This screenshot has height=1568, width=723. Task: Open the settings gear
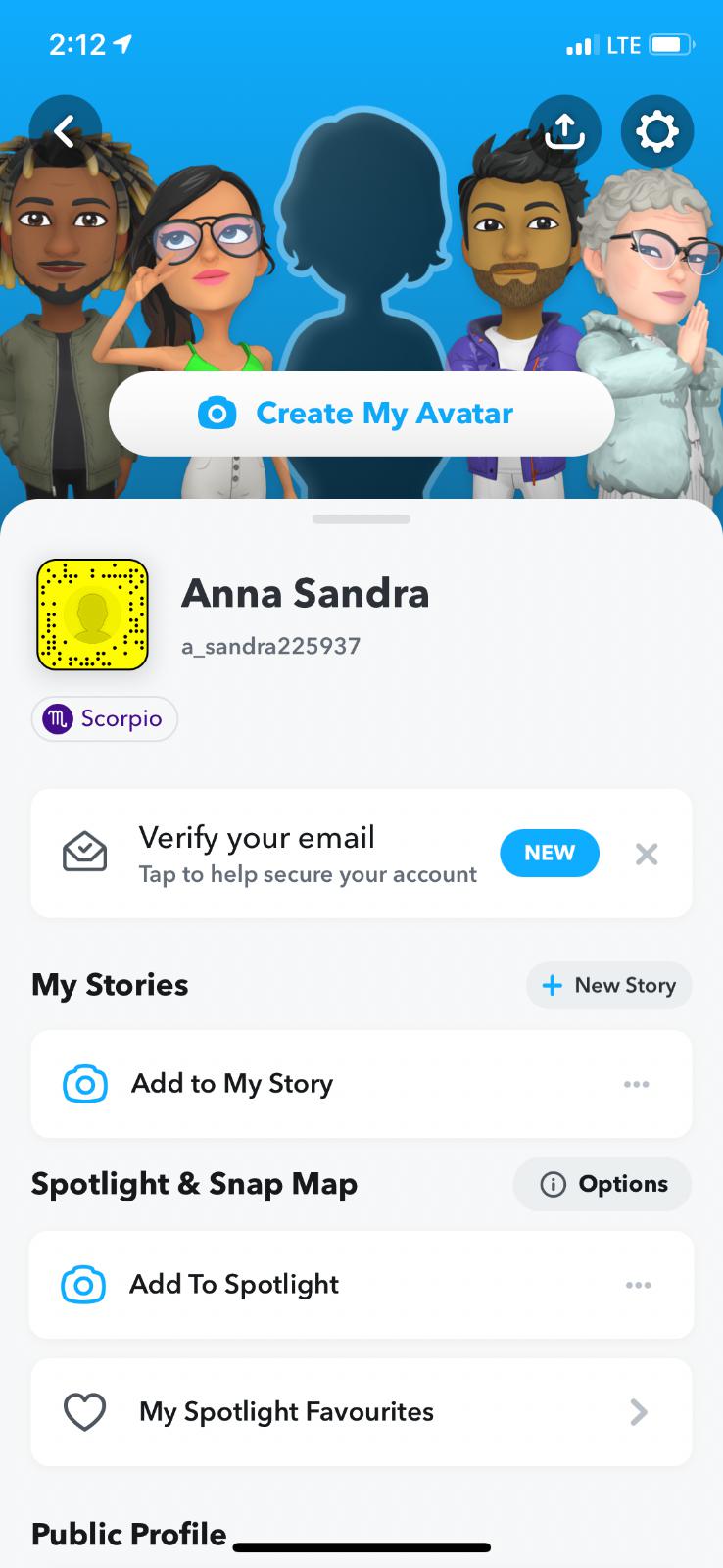[656, 131]
